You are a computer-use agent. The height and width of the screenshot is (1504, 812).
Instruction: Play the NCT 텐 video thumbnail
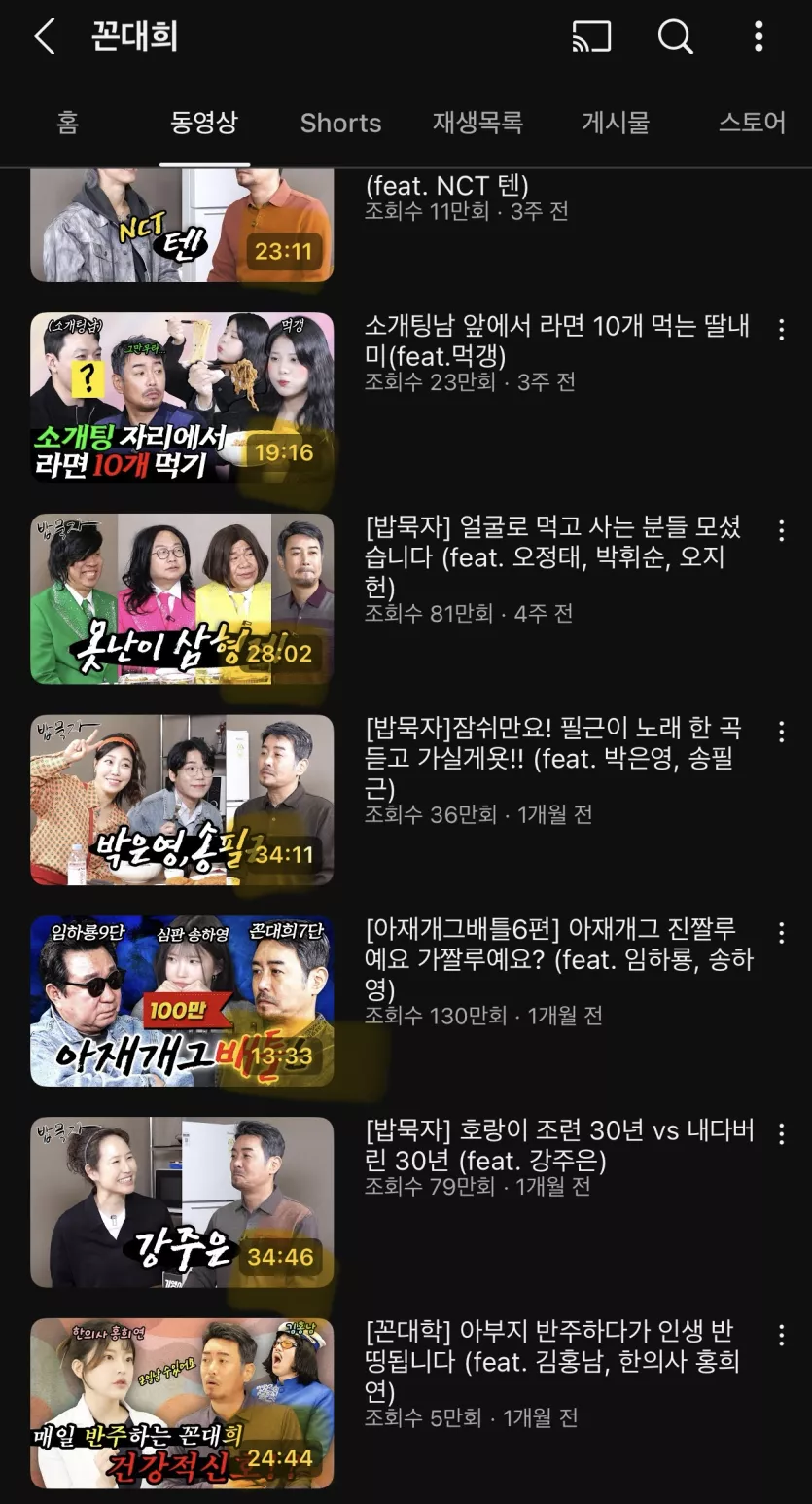(182, 227)
